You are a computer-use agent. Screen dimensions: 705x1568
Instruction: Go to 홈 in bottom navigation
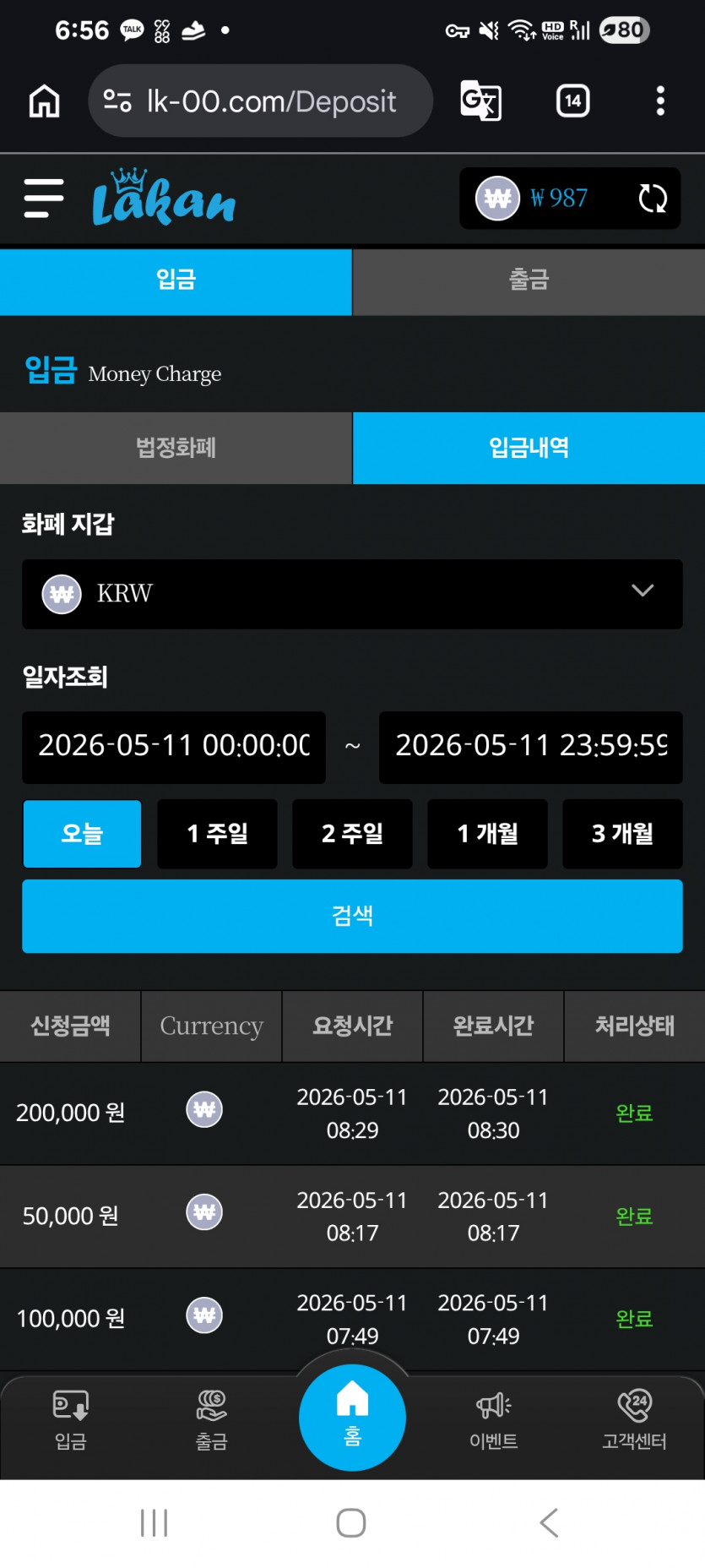tap(352, 1417)
